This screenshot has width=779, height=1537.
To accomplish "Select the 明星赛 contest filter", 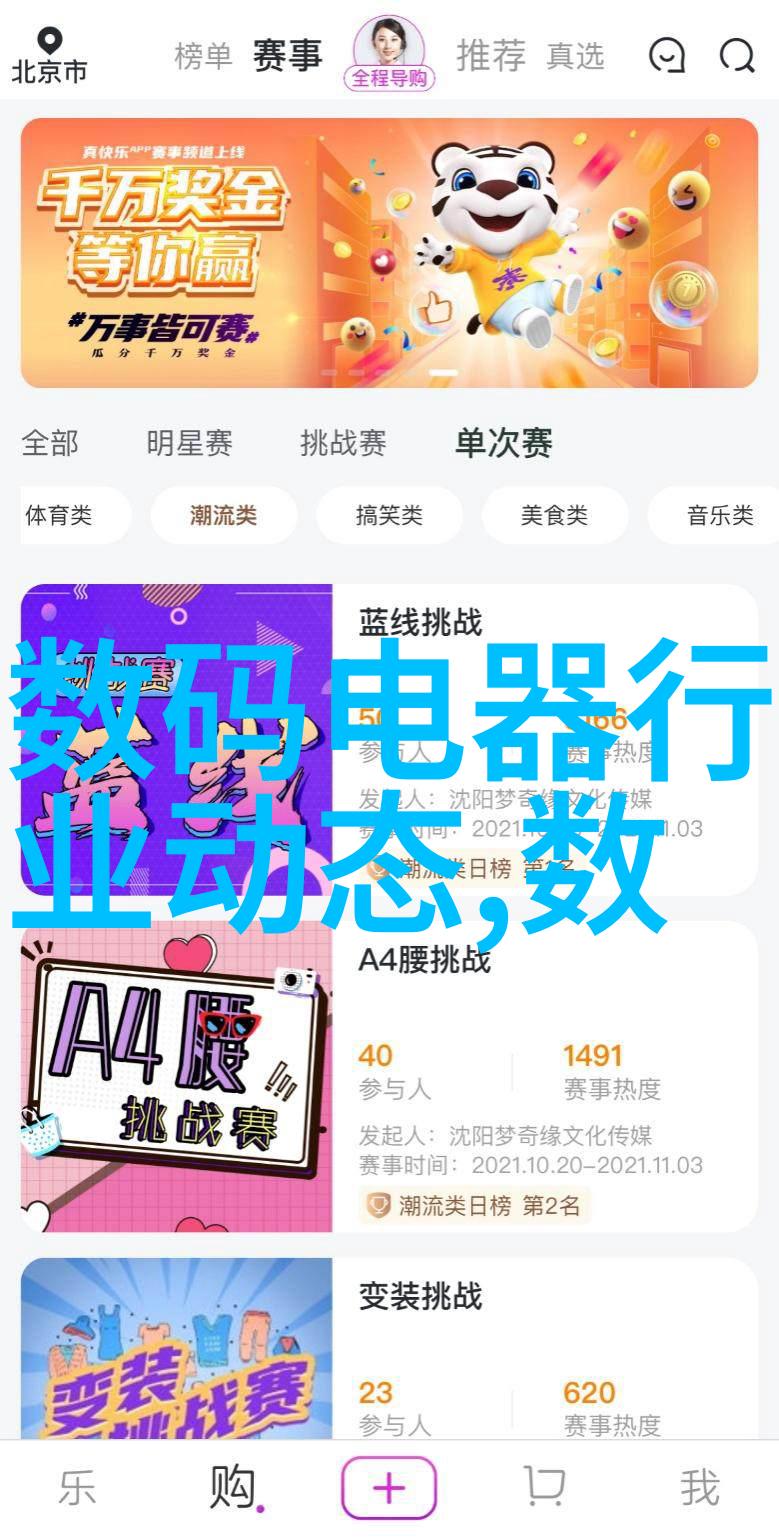I will coord(189,443).
